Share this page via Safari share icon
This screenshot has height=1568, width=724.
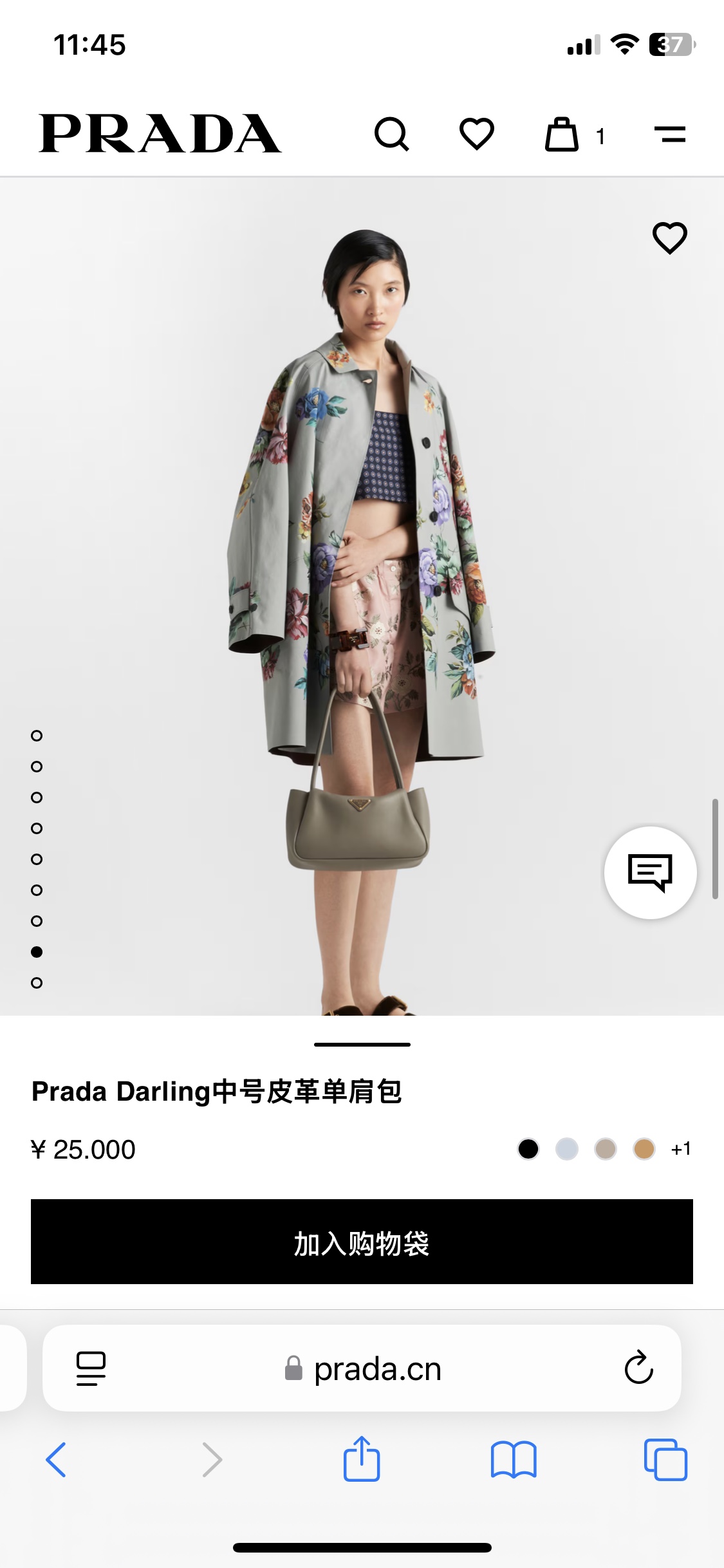(x=362, y=1459)
